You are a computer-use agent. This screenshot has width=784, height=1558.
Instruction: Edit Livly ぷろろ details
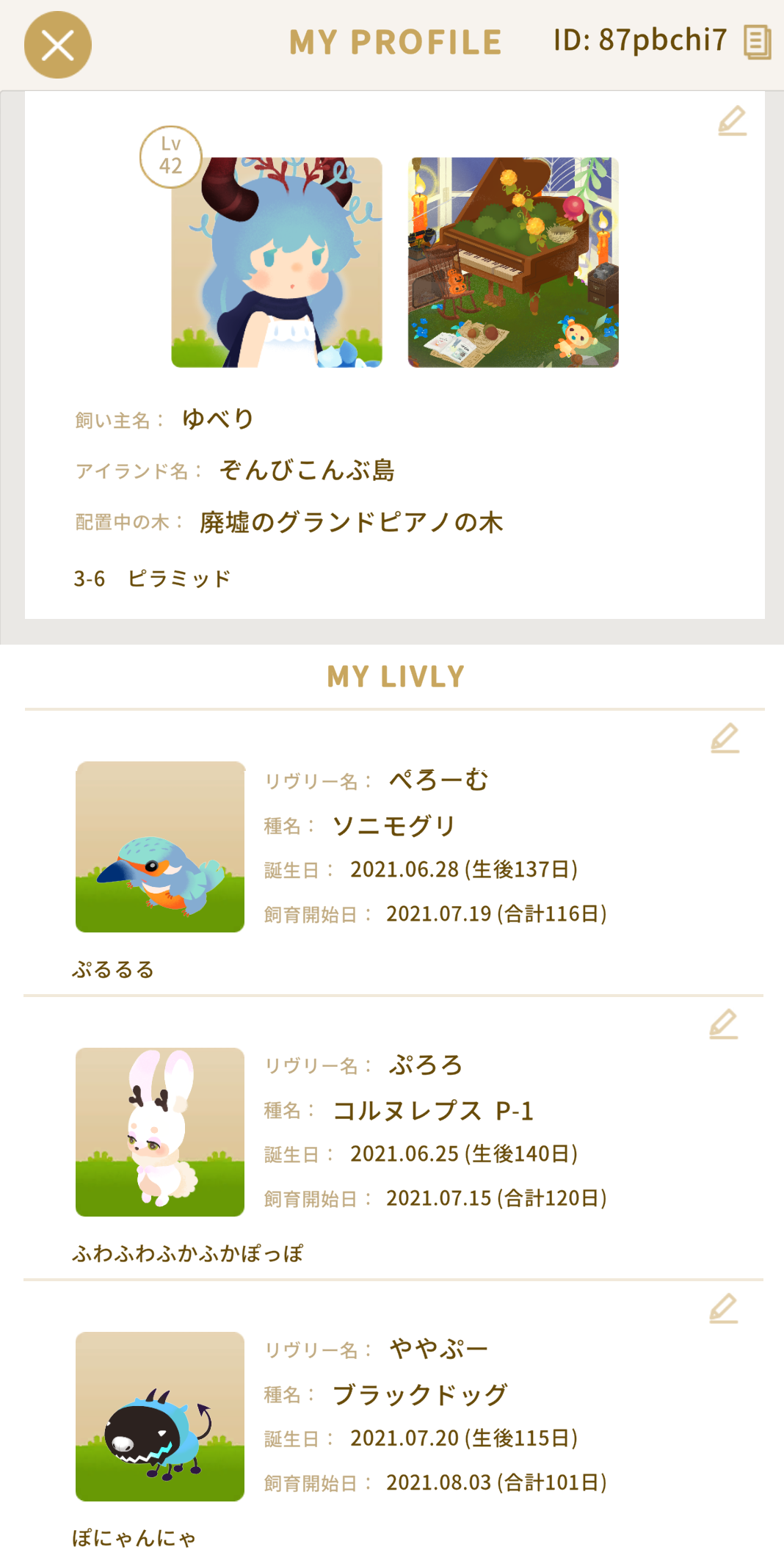723,1023
